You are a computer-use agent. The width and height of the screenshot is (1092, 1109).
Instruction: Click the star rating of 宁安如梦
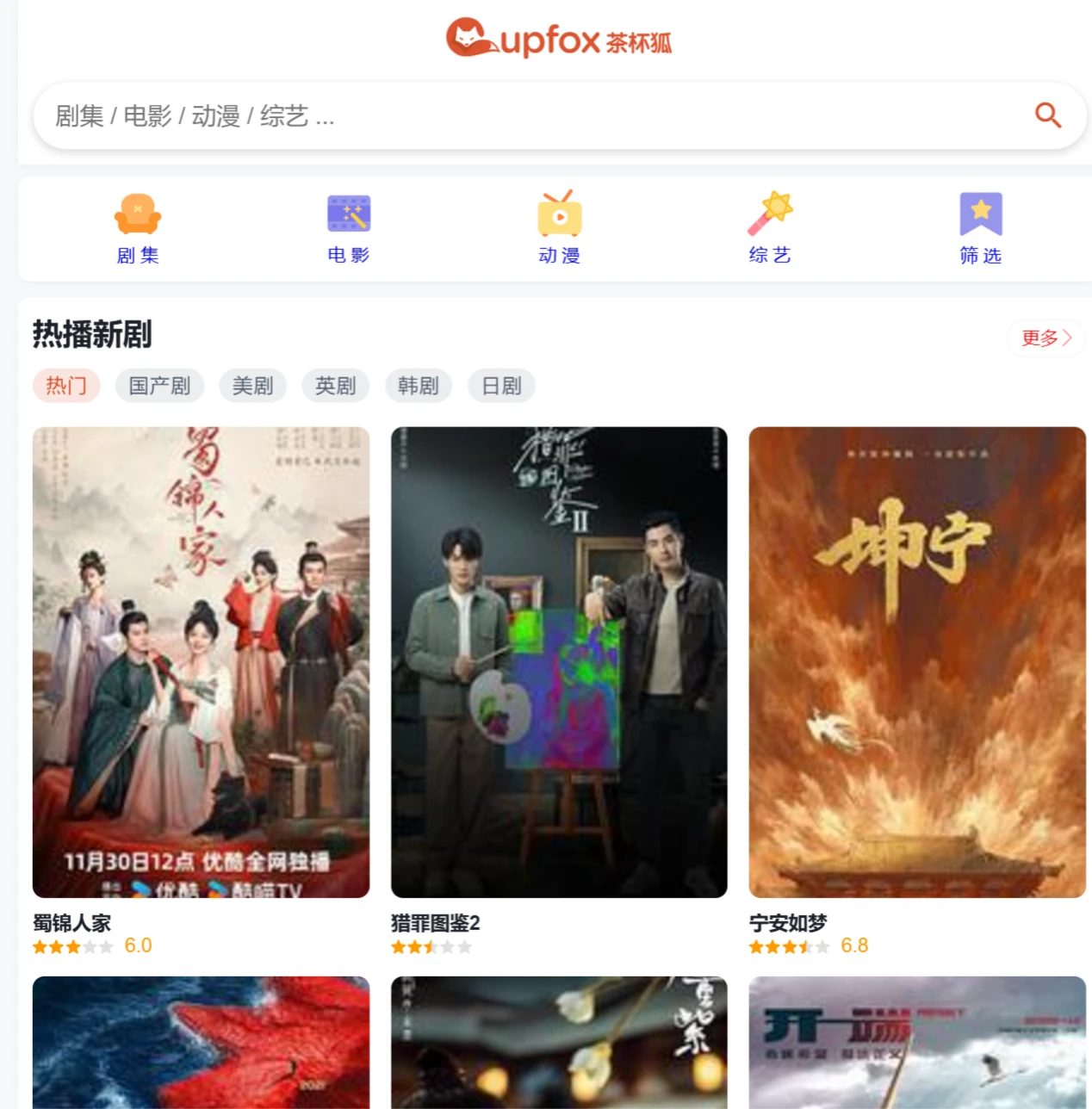tap(788, 946)
